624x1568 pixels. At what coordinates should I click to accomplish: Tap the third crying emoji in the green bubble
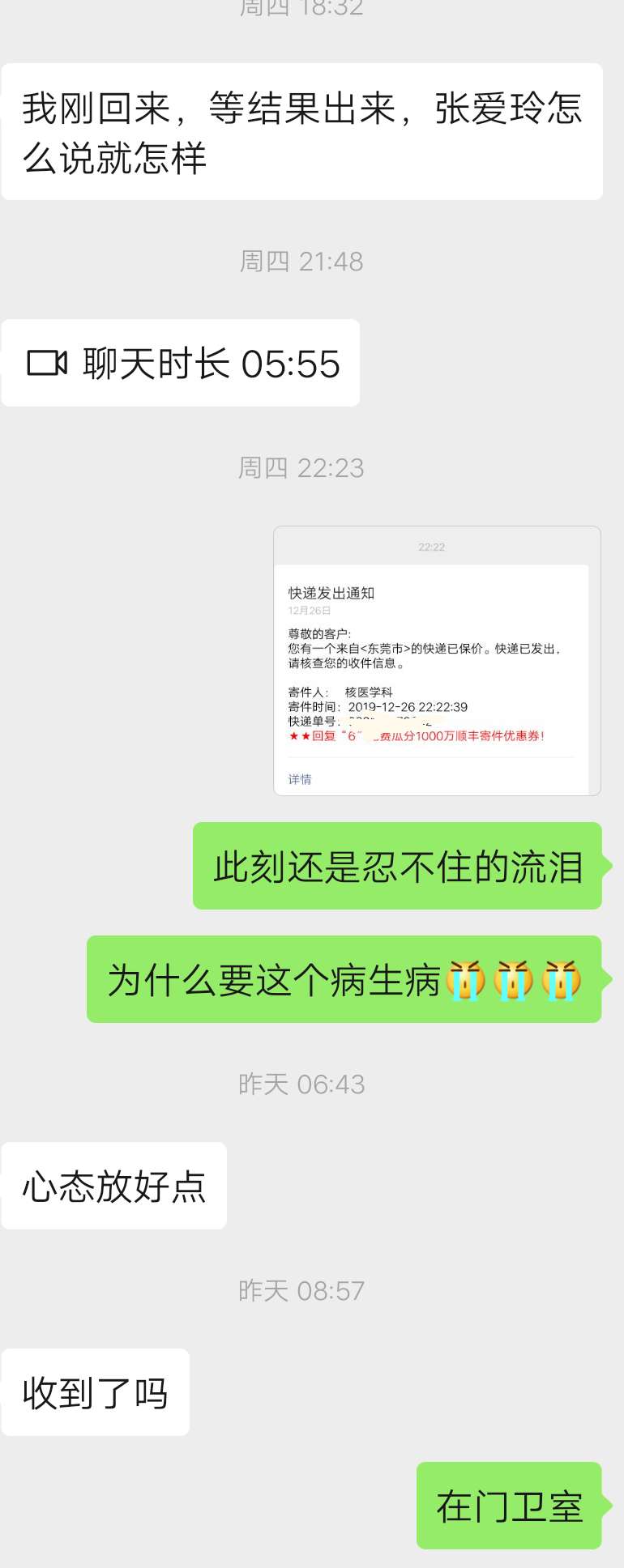(564, 981)
